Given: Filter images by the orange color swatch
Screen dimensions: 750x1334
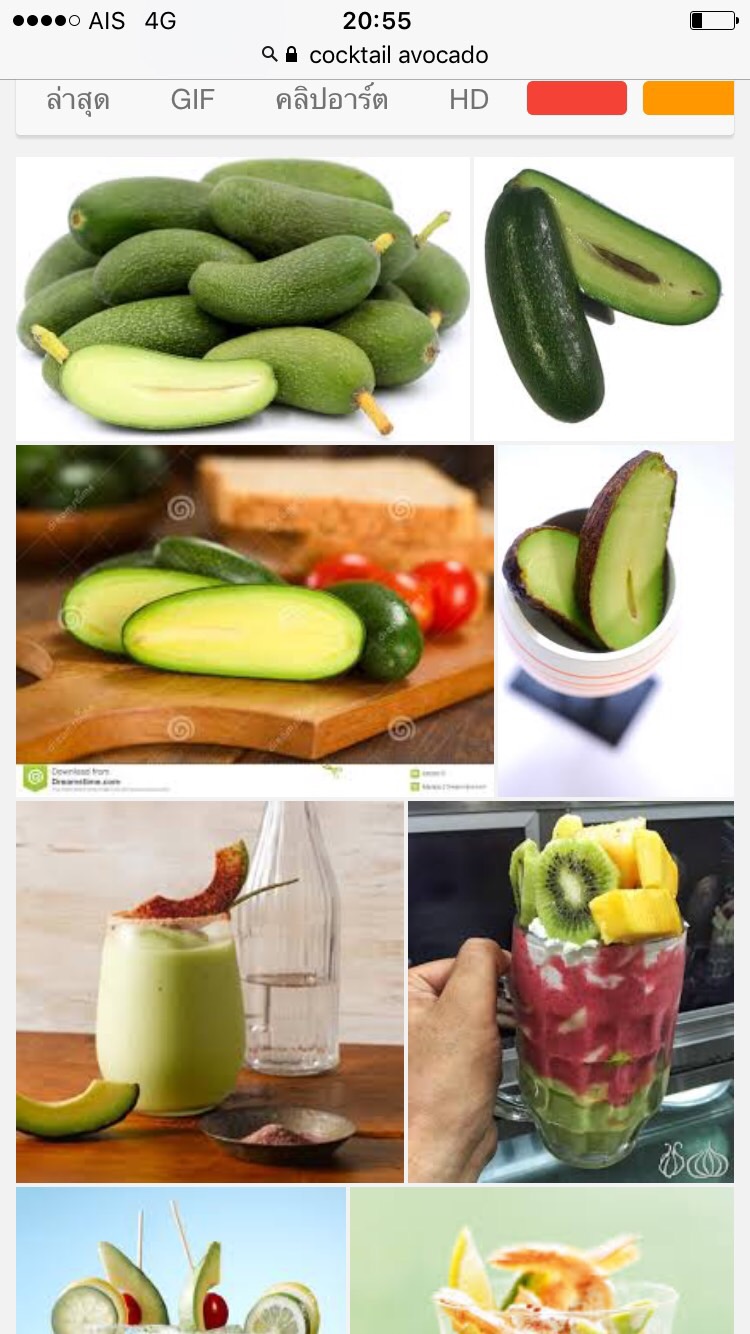Looking at the screenshot, I should click(688, 99).
